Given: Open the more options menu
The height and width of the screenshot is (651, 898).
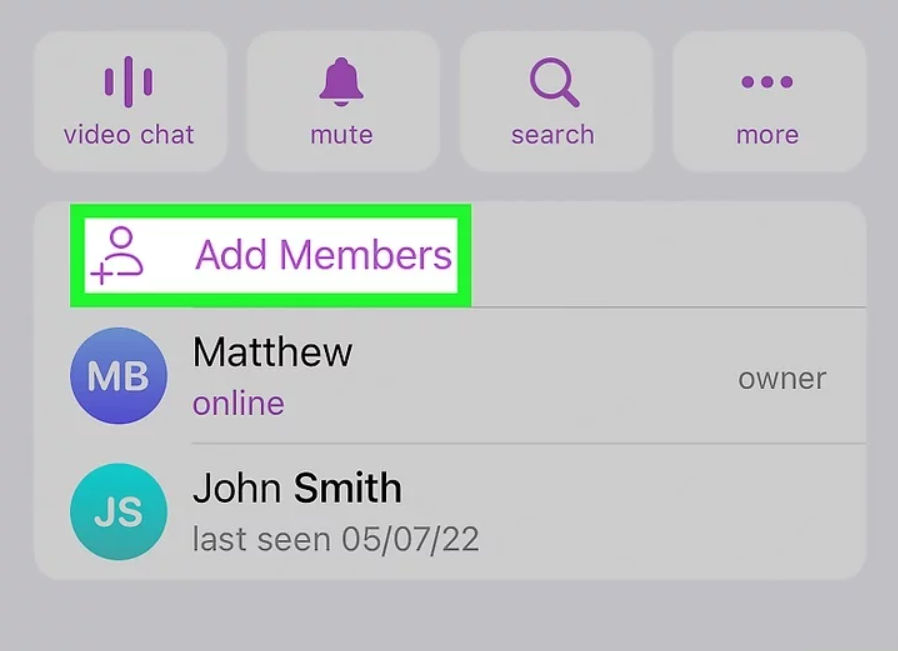Looking at the screenshot, I should [x=768, y=101].
